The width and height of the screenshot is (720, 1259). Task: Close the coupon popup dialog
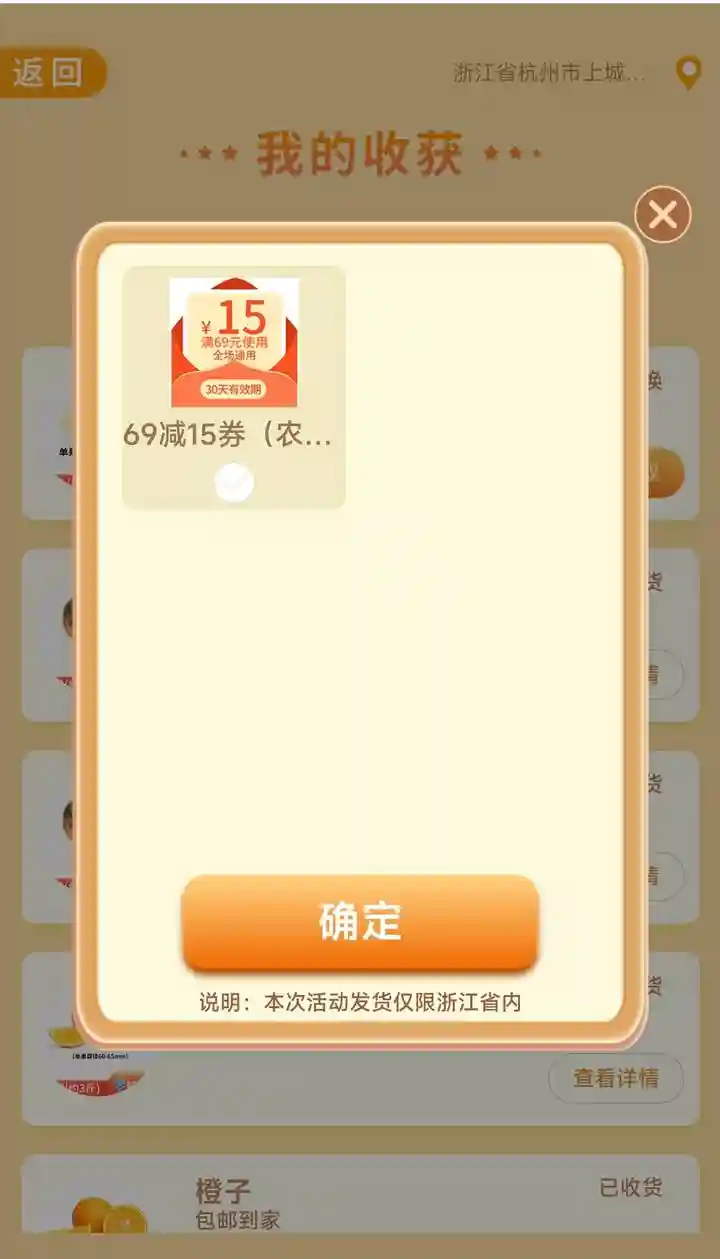tap(663, 214)
